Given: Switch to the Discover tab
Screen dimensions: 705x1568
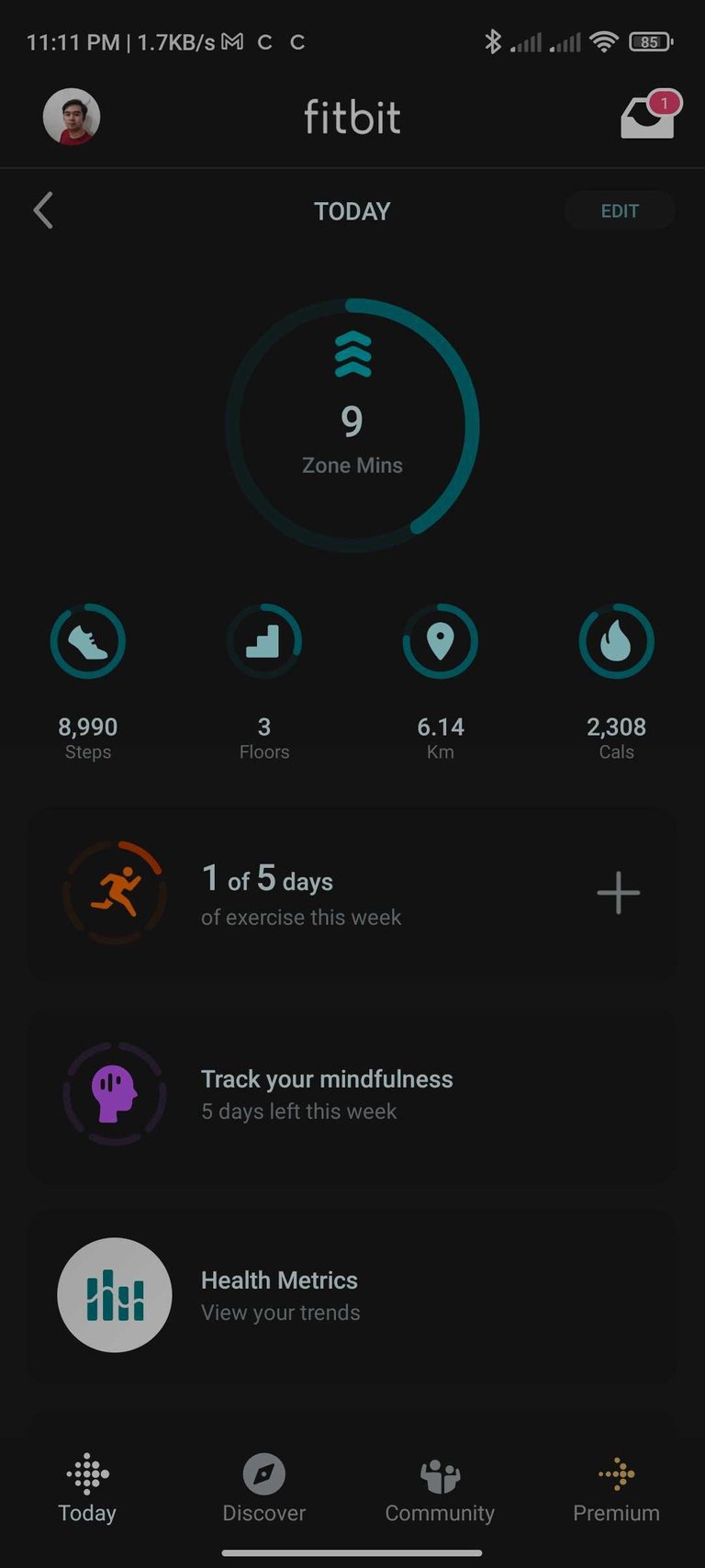Looking at the screenshot, I should pos(263,1488).
